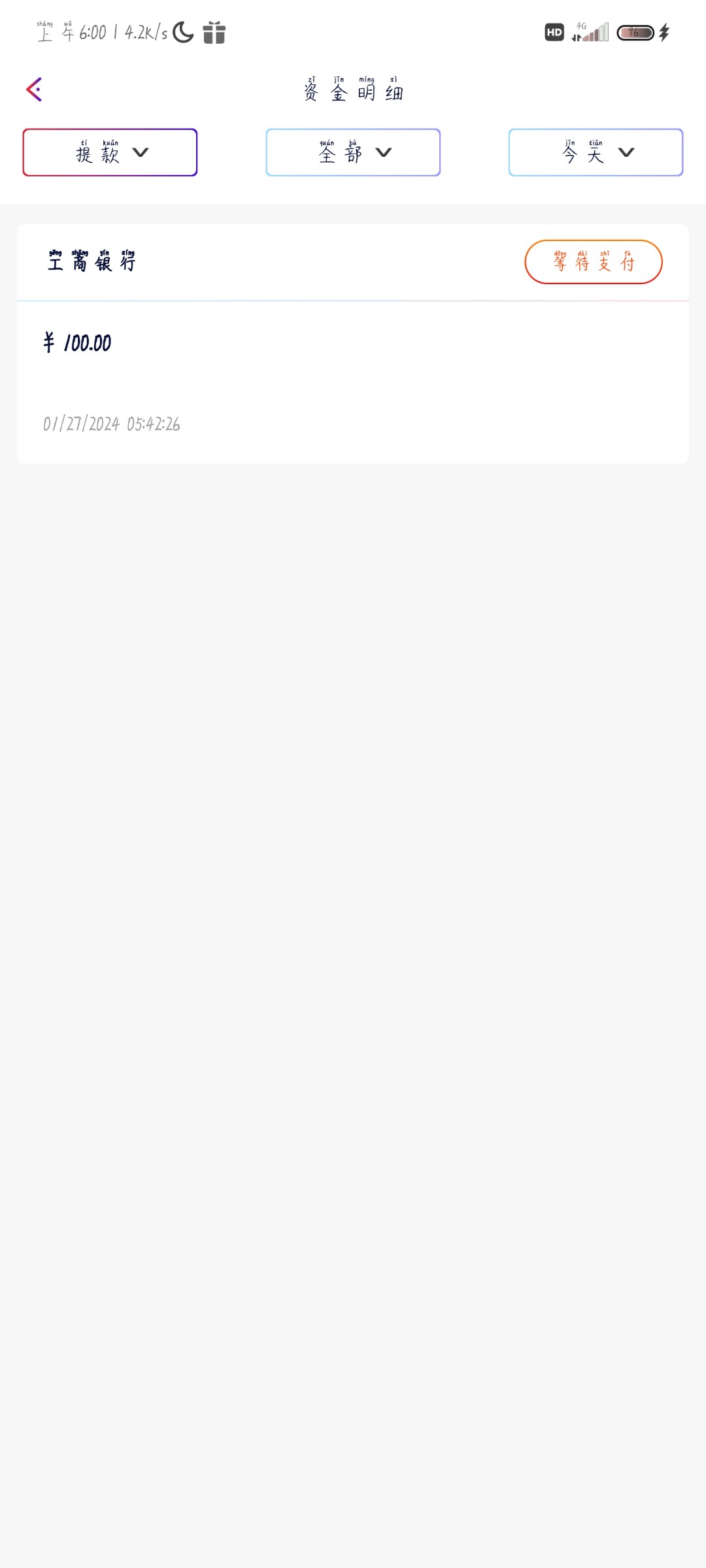The height and width of the screenshot is (1568, 706).
Task: Open the 今天 date dropdown
Action: coord(596,152)
